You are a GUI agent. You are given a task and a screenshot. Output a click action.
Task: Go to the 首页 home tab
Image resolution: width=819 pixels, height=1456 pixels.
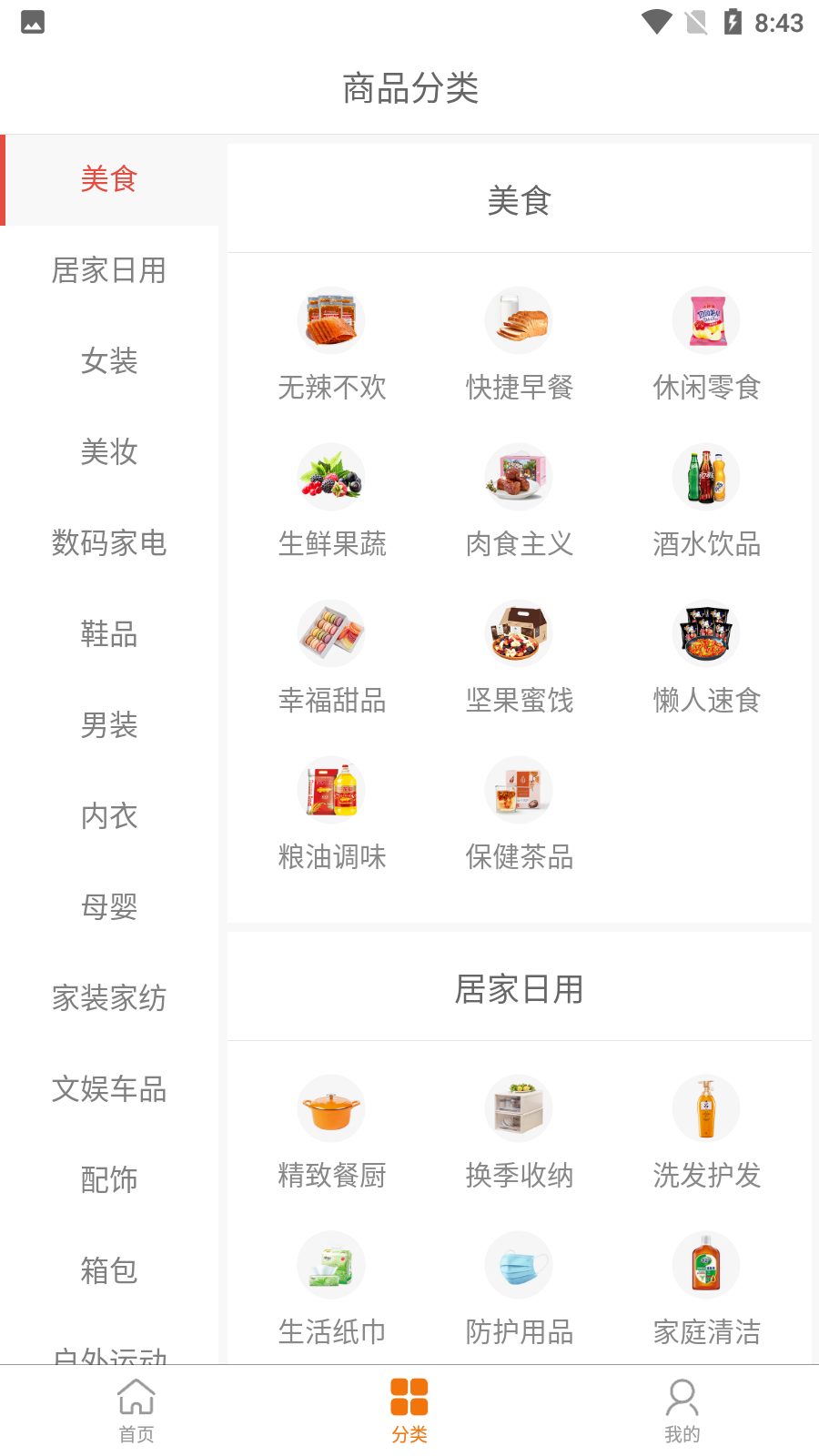[x=136, y=1406]
